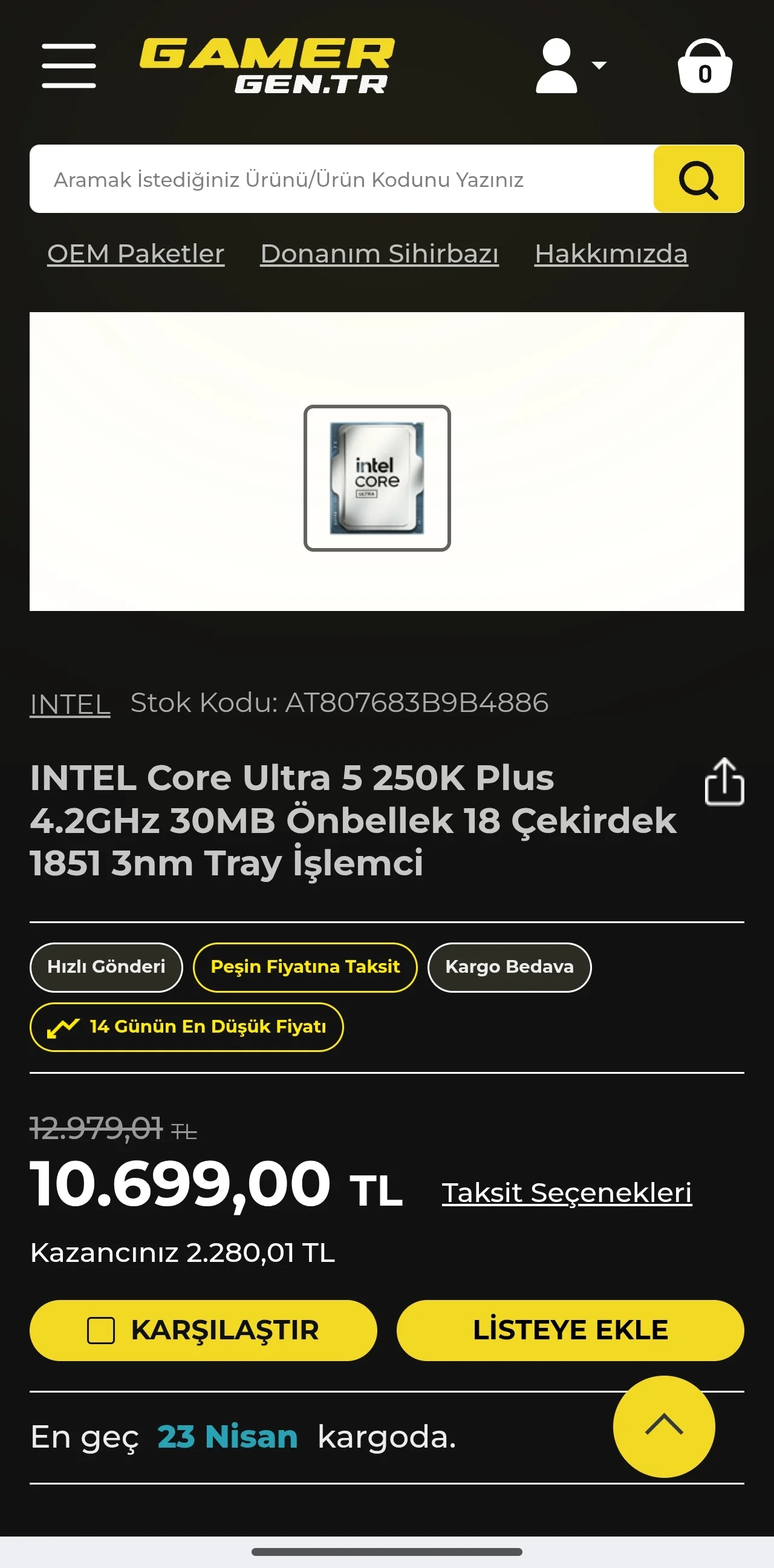Tap the yellow back-to-top arrow button

coord(664,1426)
